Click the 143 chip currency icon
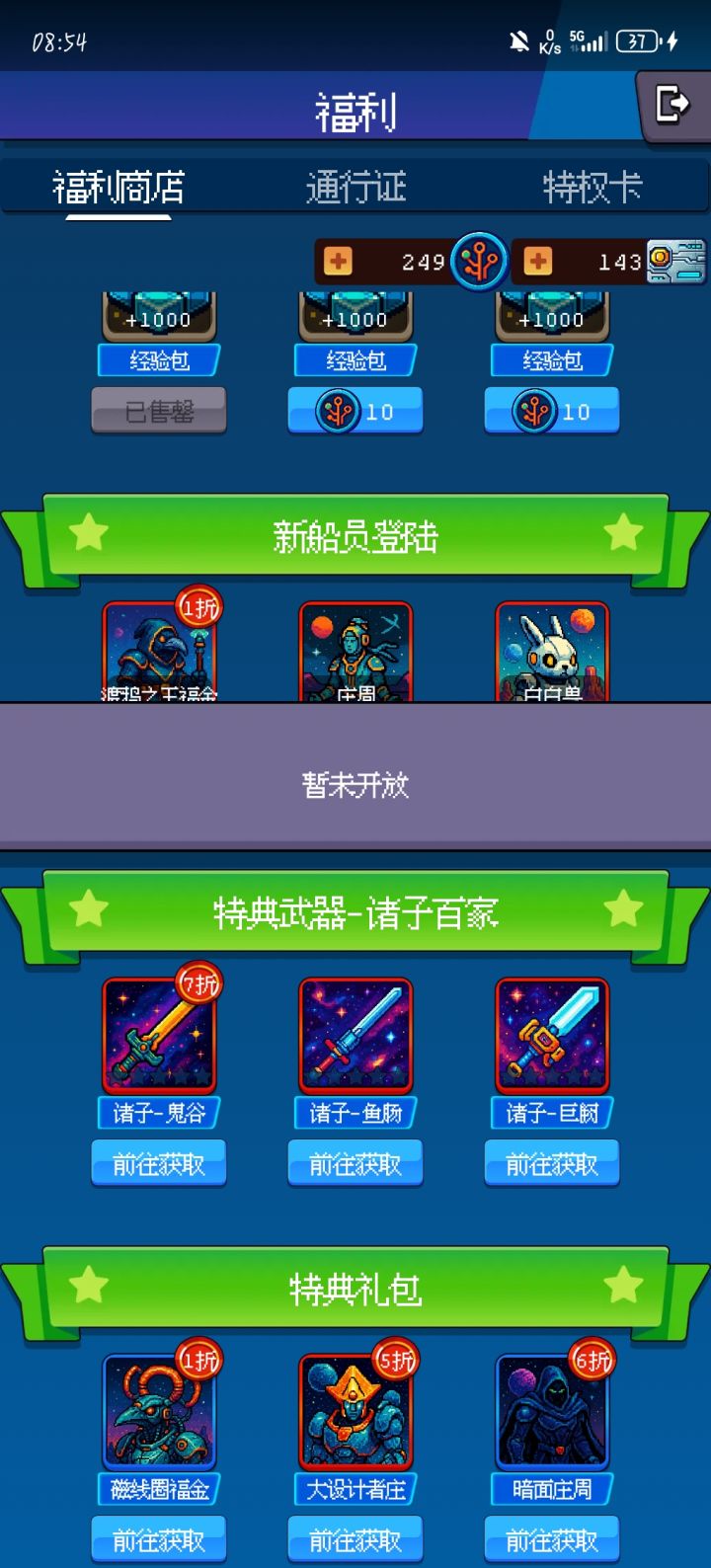Image resolution: width=711 pixels, height=1568 pixels. pos(674,262)
